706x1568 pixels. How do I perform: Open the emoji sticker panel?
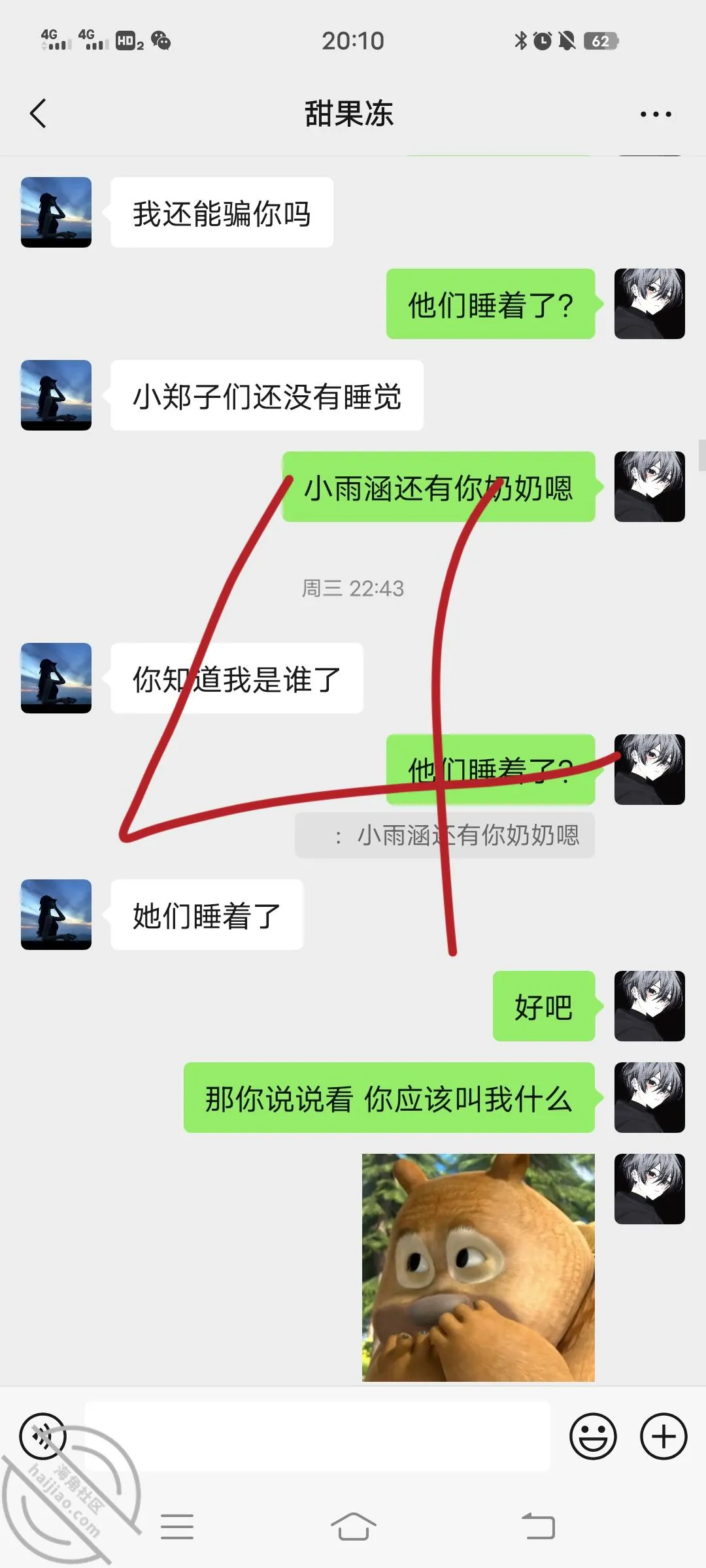594,1436
